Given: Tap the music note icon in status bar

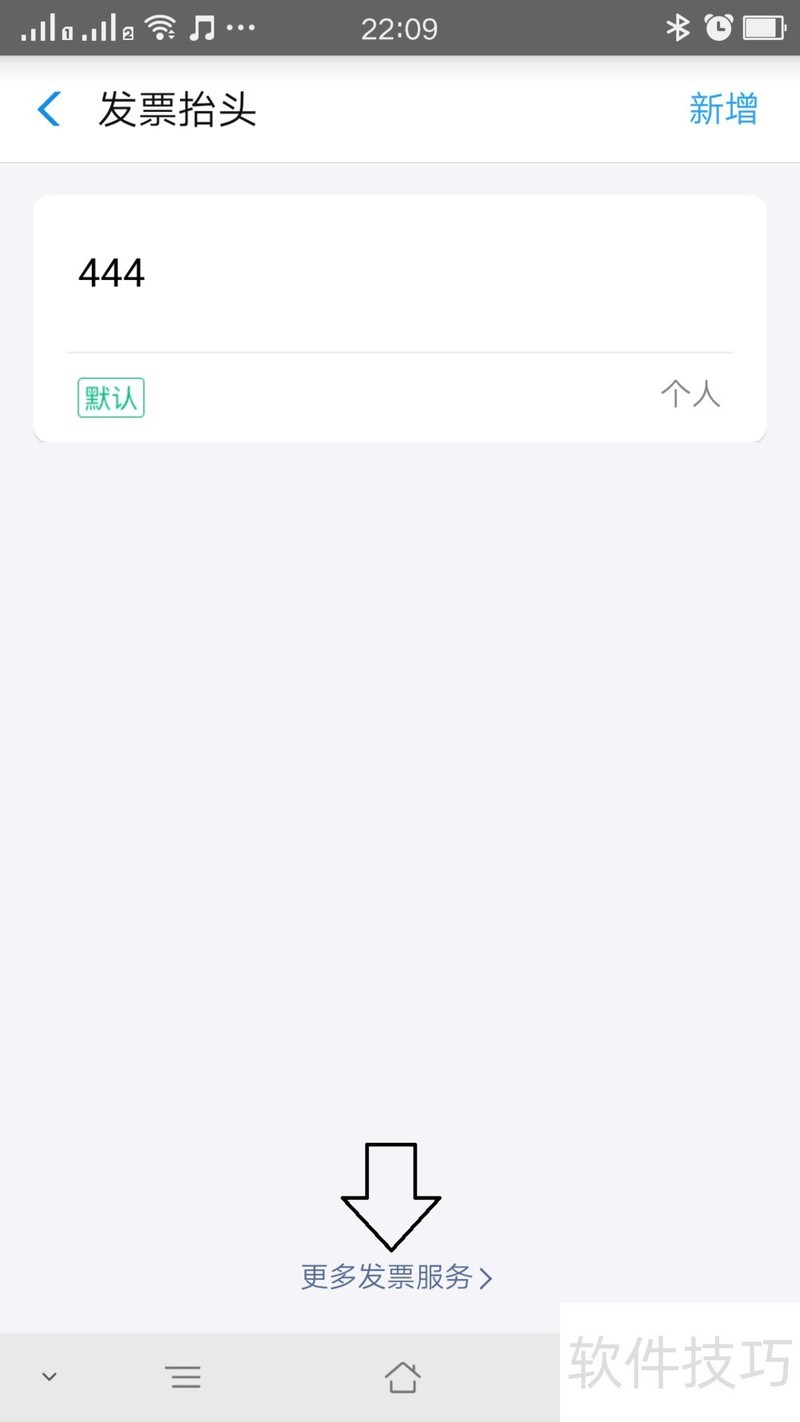Looking at the screenshot, I should tap(204, 28).
